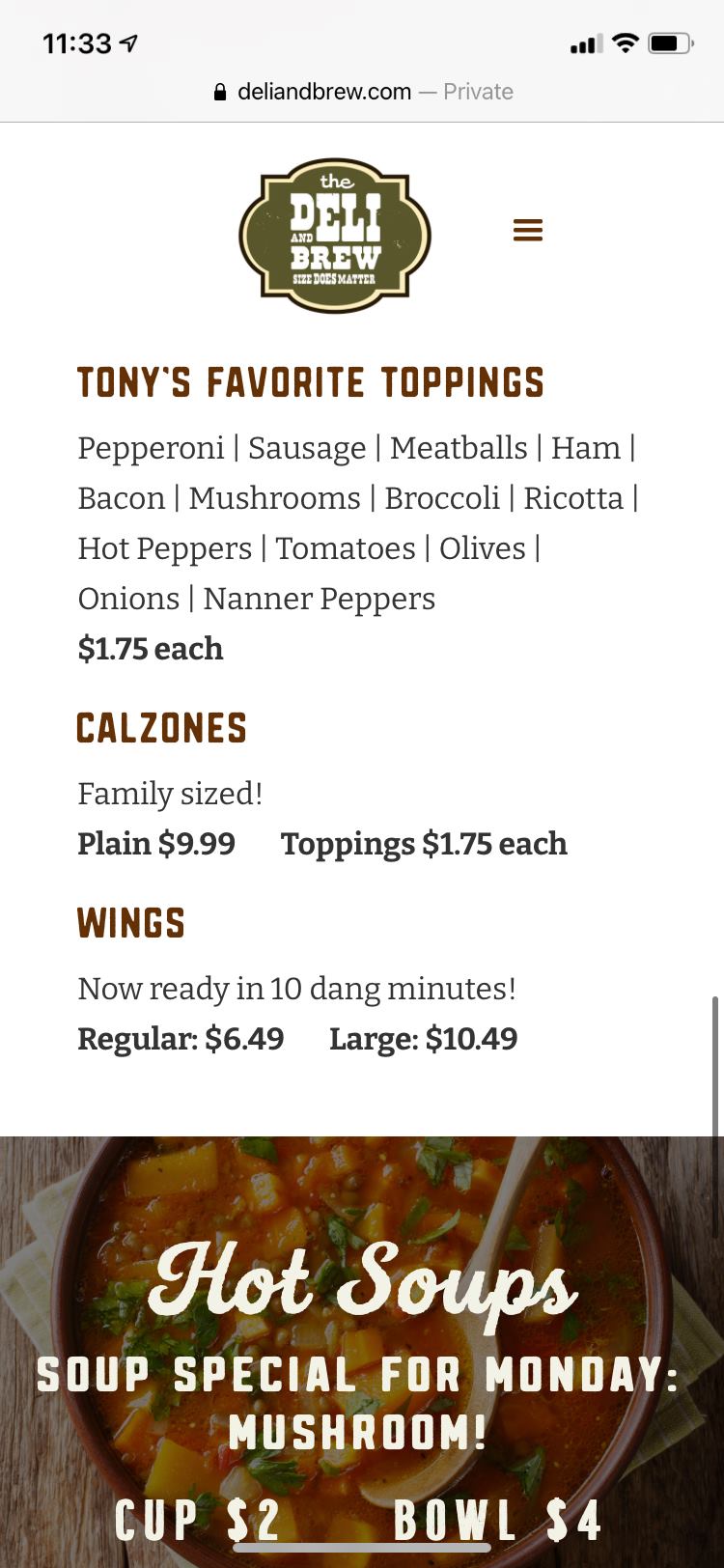Tap the deliandbrew.com address bar
This screenshot has width=724, height=1568.
pos(362,92)
